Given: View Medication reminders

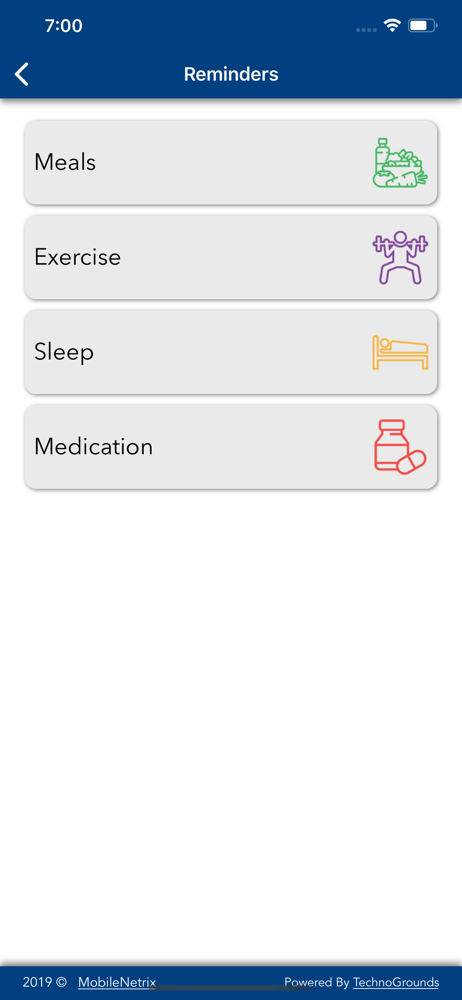Looking at the screenshot, I should [231, 446].
